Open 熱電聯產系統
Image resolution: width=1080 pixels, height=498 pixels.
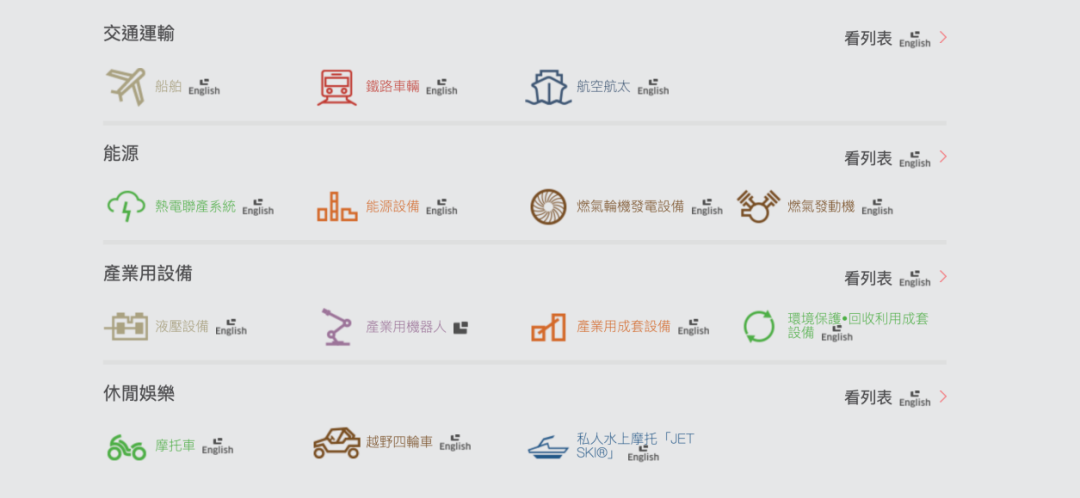tap(195, 206)
